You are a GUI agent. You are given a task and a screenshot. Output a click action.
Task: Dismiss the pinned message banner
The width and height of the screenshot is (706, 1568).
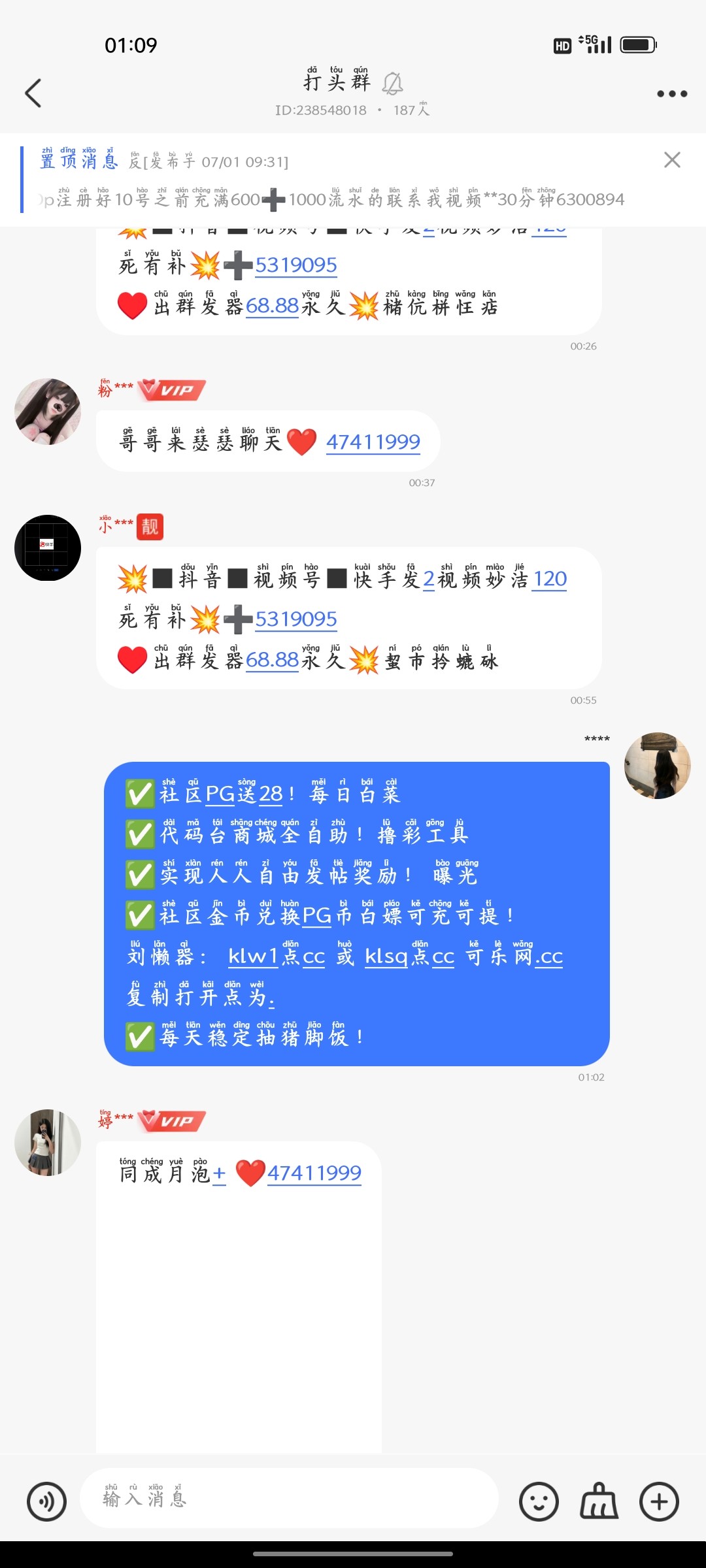pyautogui.click(x=672, y=160)
